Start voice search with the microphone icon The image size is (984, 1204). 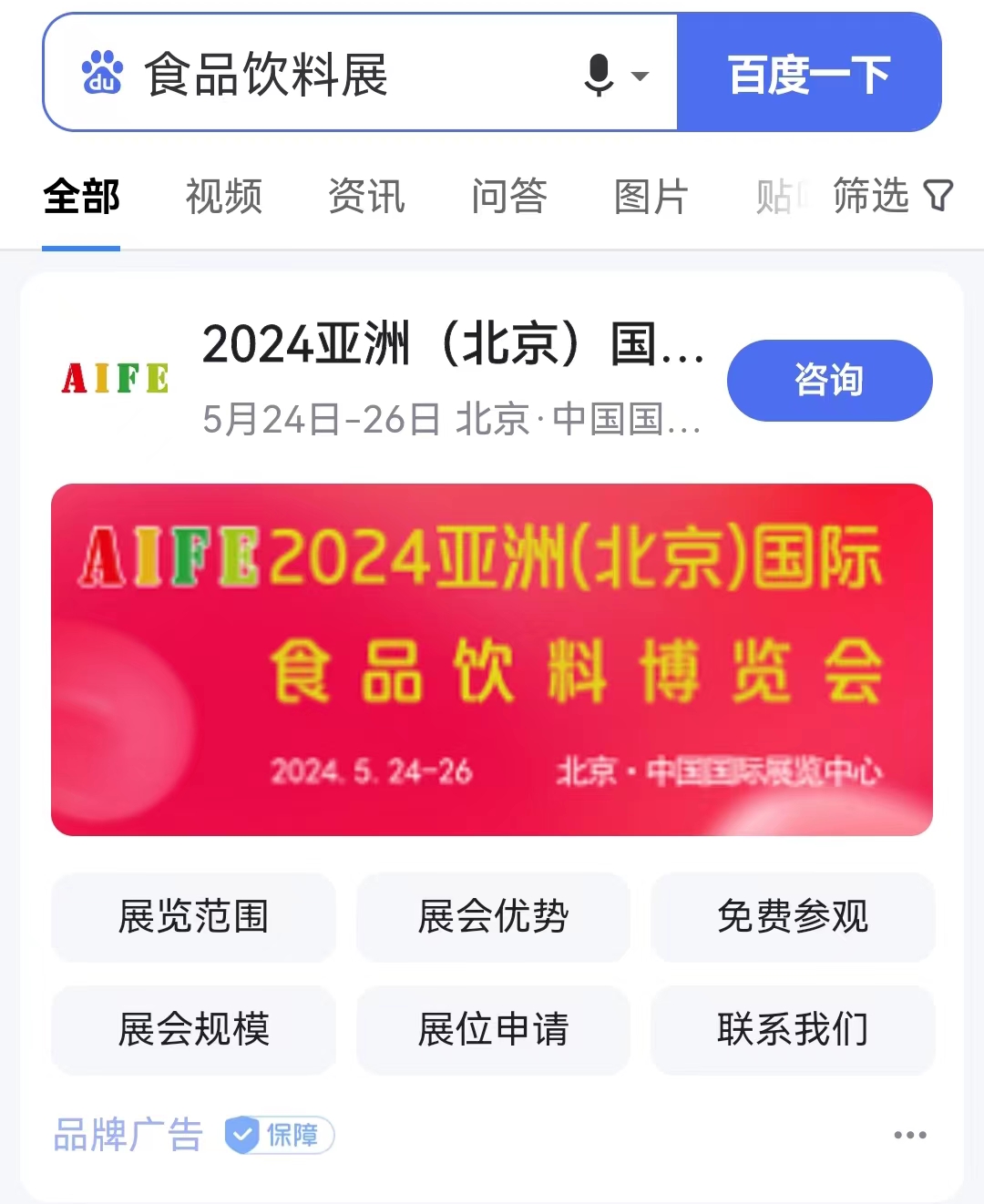[x=600, y=75]
